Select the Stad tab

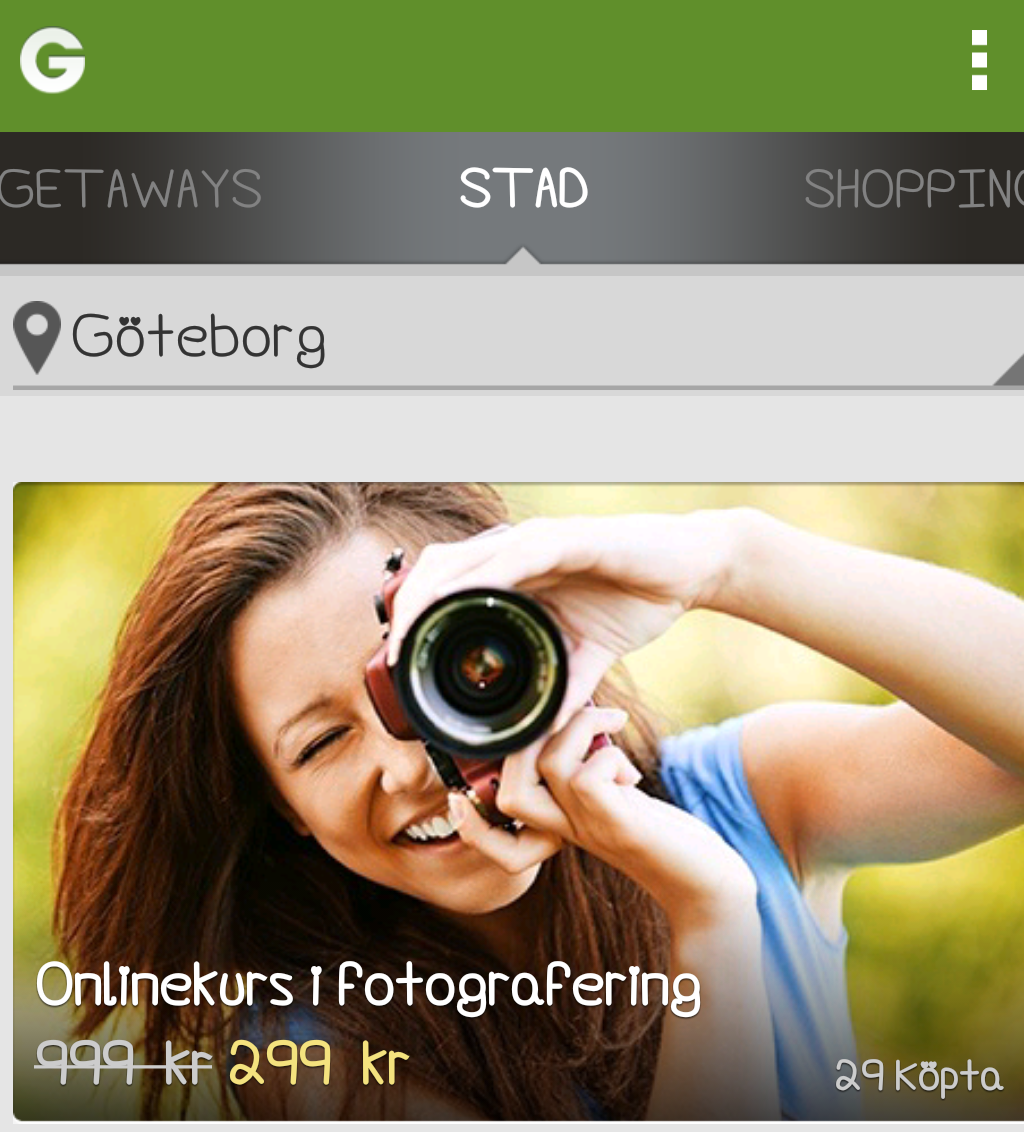(523, 189)
